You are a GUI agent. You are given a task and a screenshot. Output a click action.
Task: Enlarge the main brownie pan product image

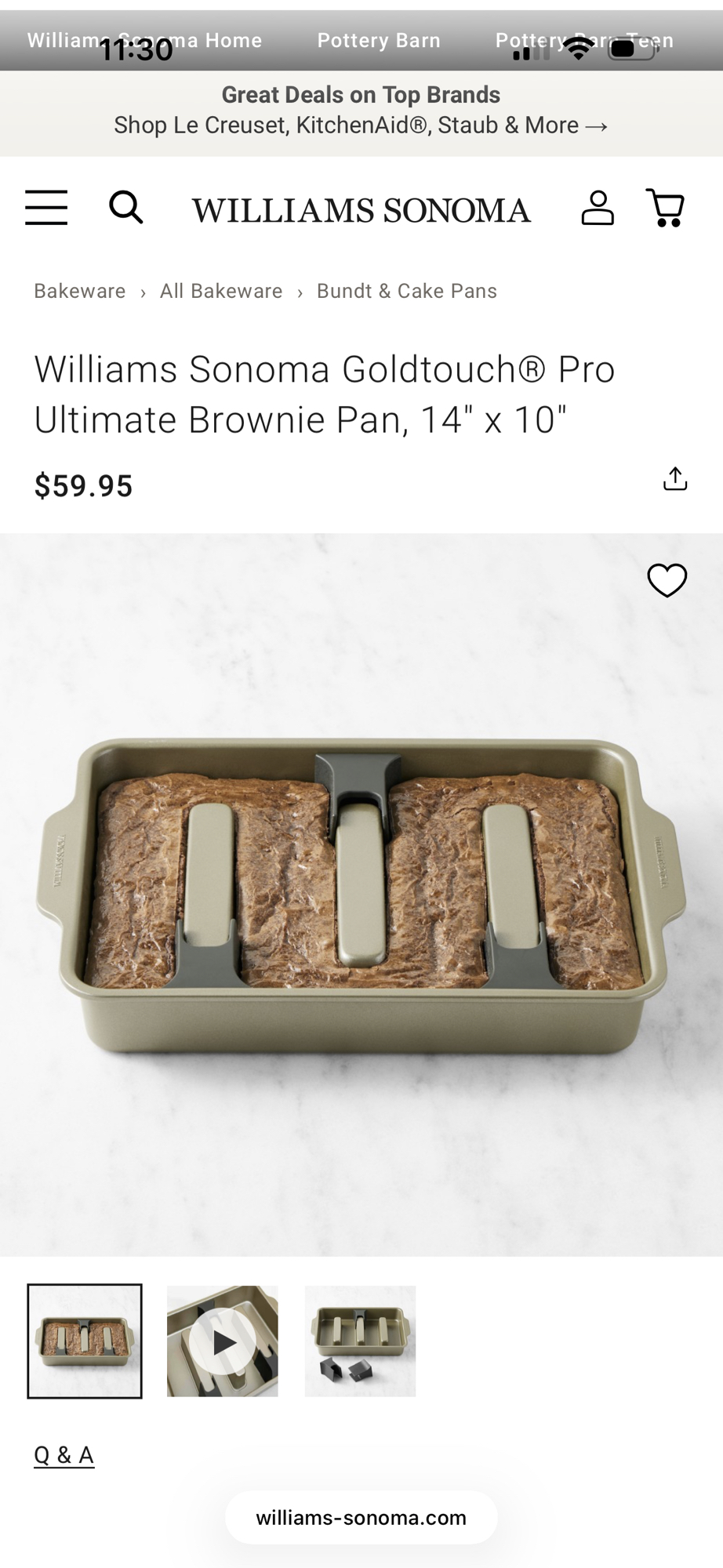click(x=361, y=894)
